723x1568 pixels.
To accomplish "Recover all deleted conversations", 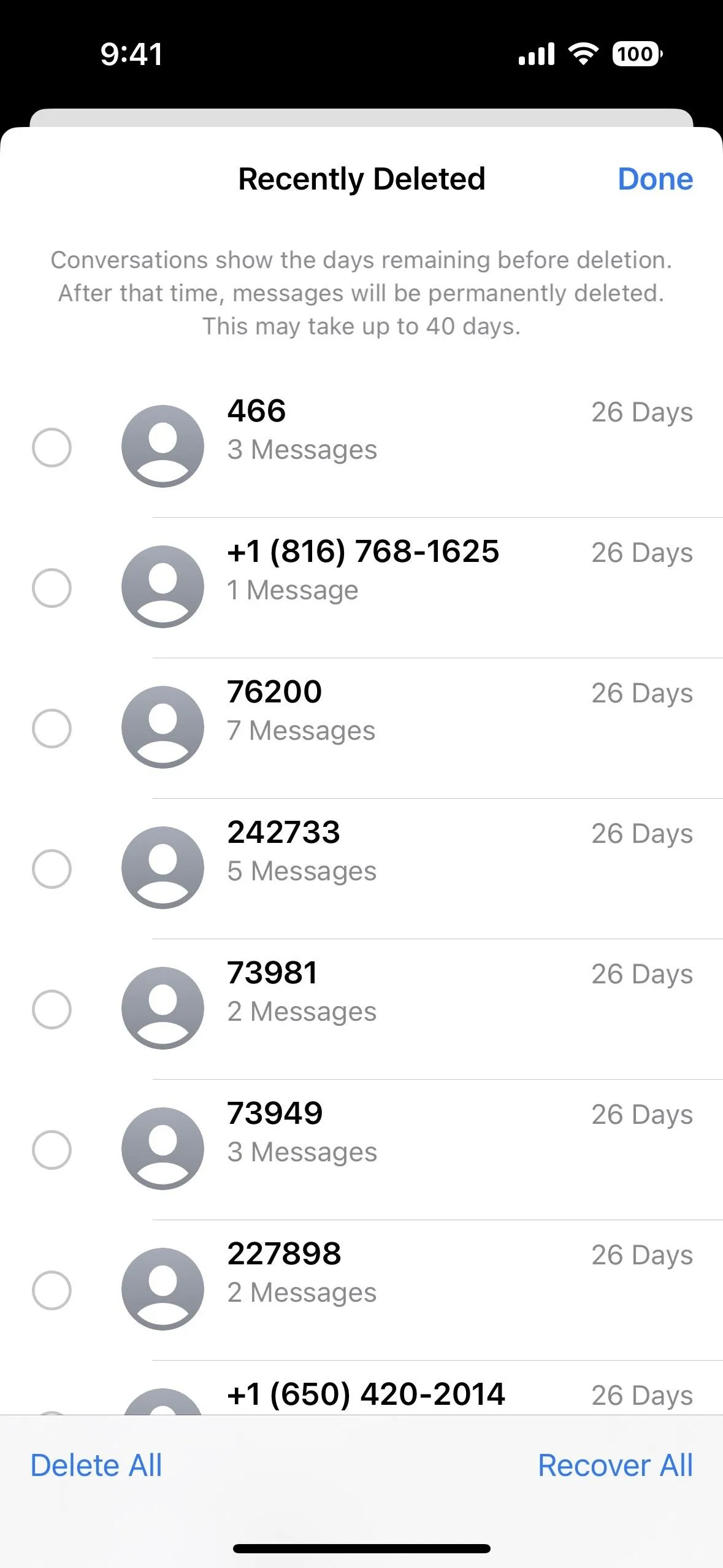I will tap(615, 1466).
